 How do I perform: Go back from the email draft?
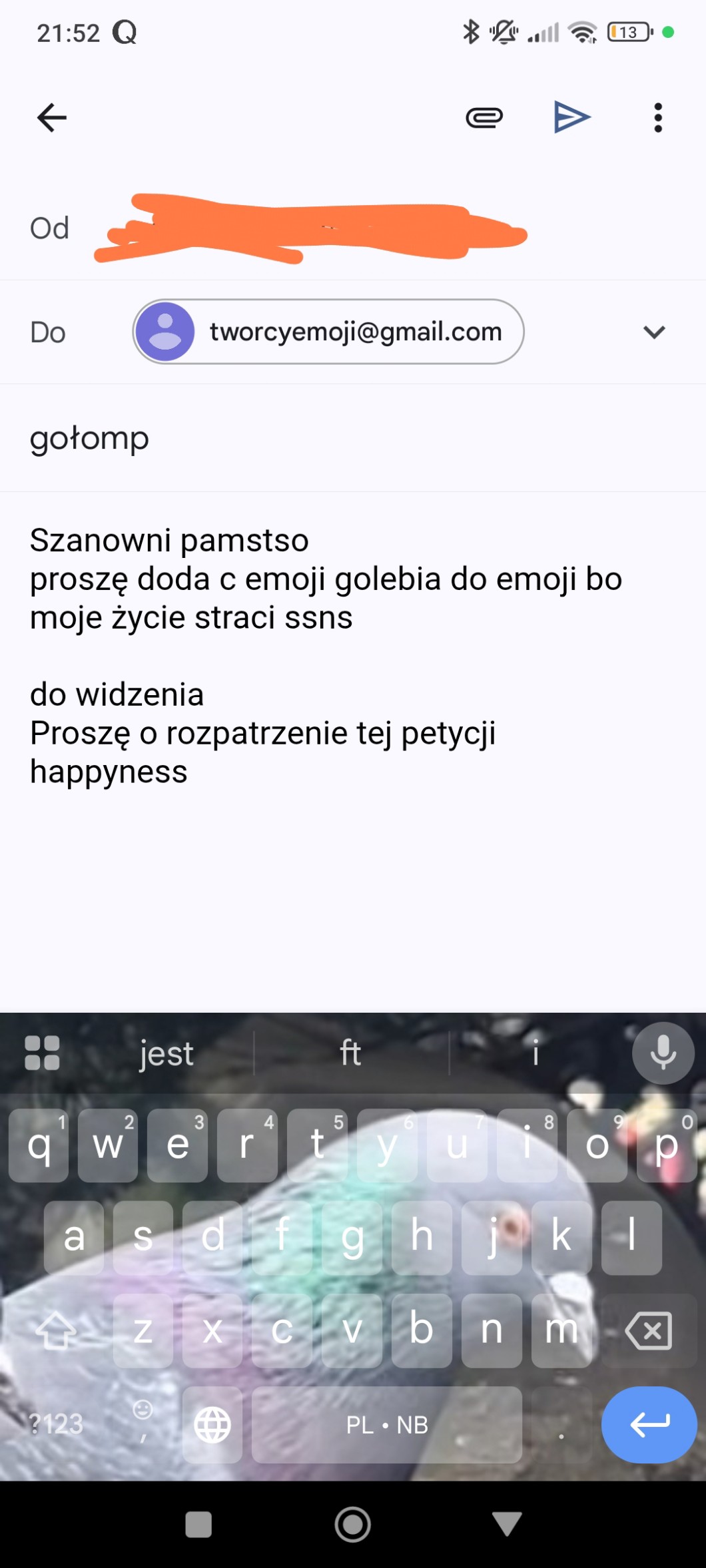(52, 118)
